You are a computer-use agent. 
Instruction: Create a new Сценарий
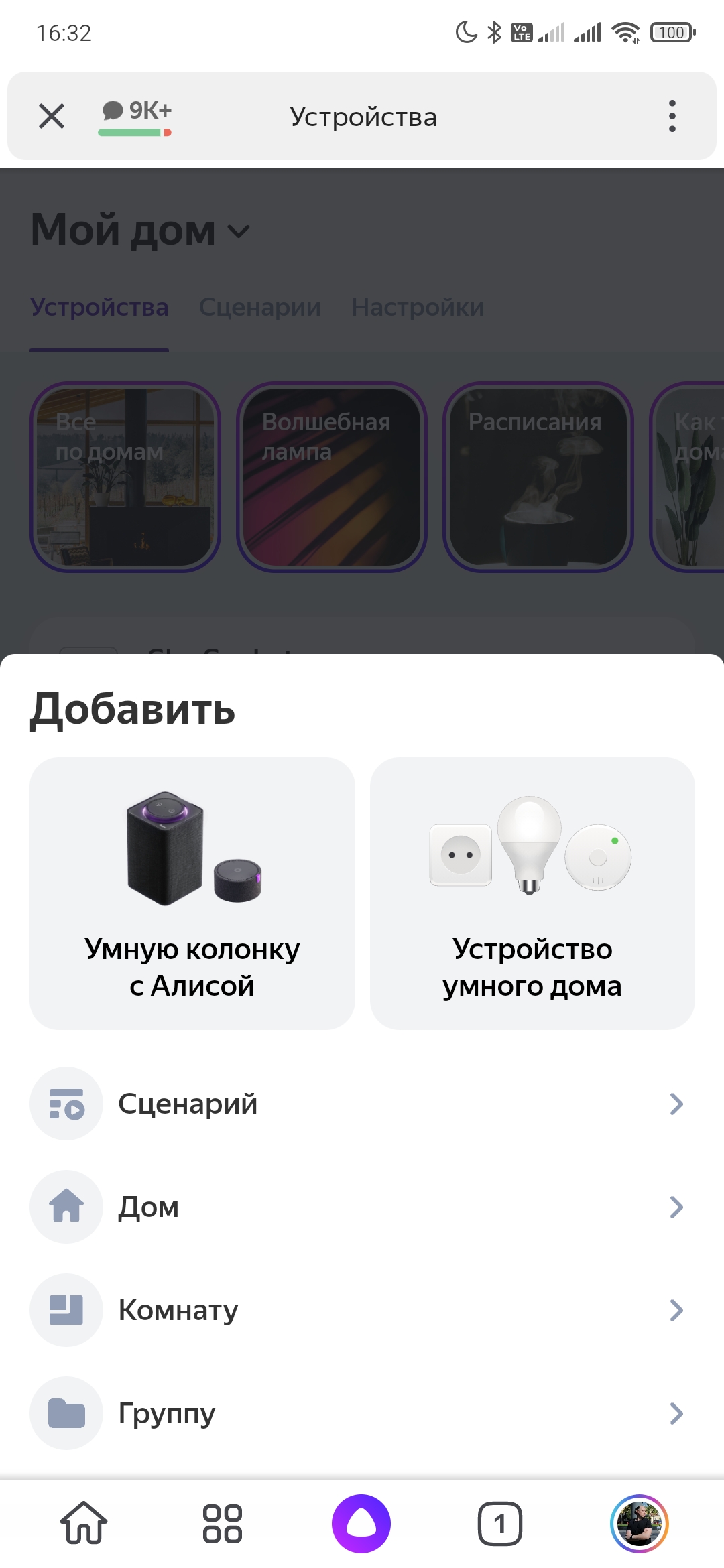coord(362,1104)
